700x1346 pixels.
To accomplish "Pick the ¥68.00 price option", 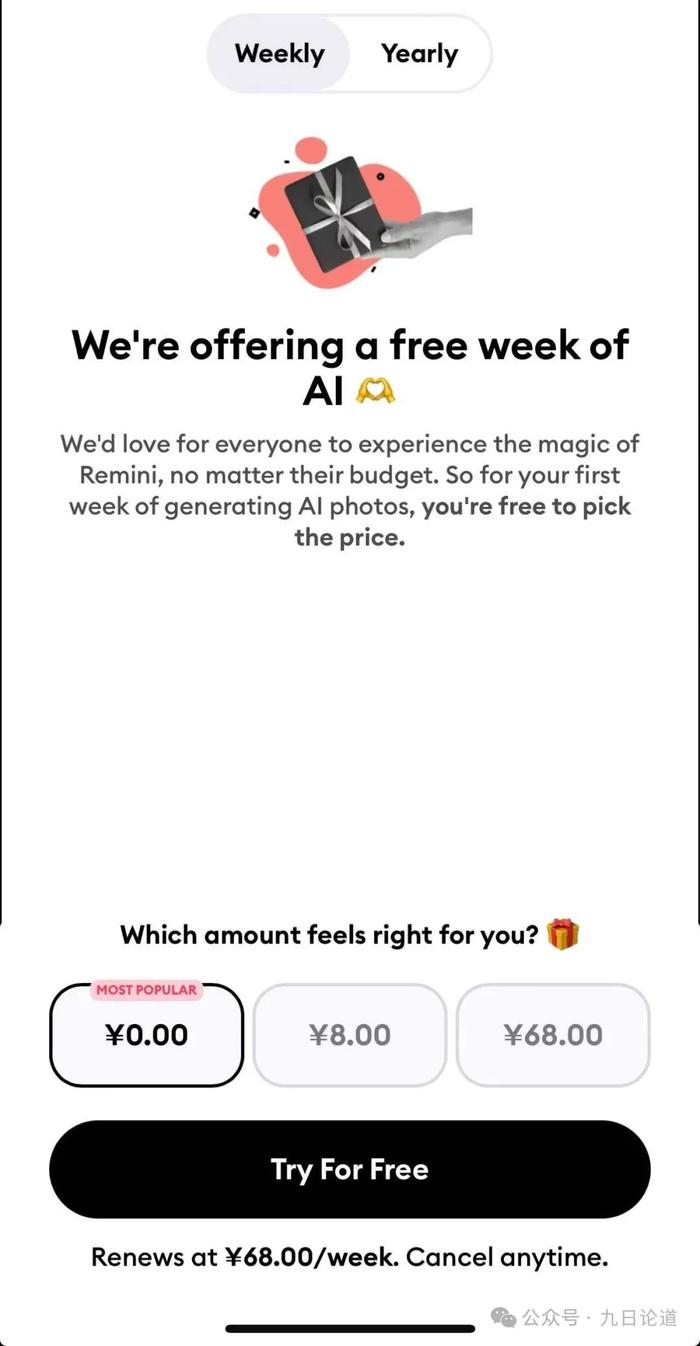I will coord(553,1035).
